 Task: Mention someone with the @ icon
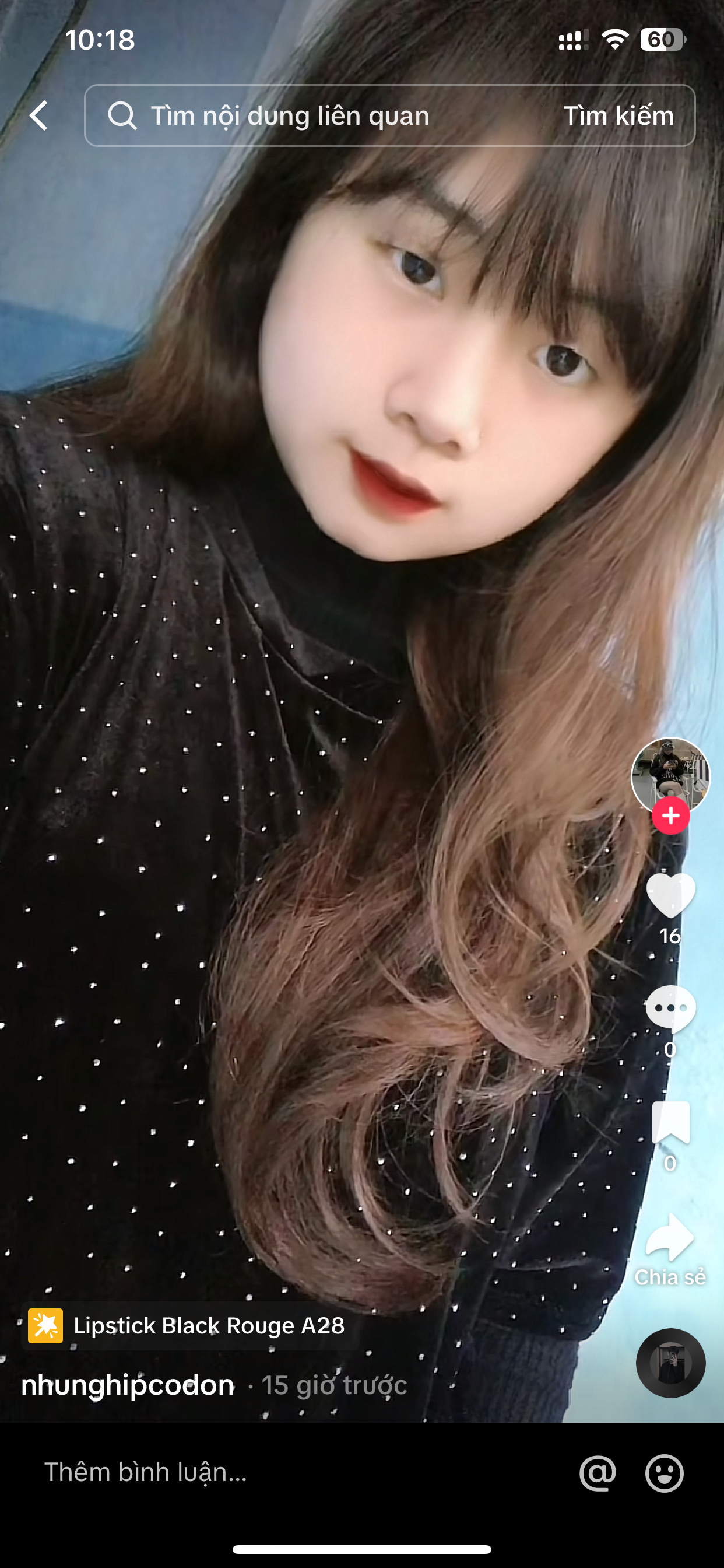click(x=598, y=1473)
